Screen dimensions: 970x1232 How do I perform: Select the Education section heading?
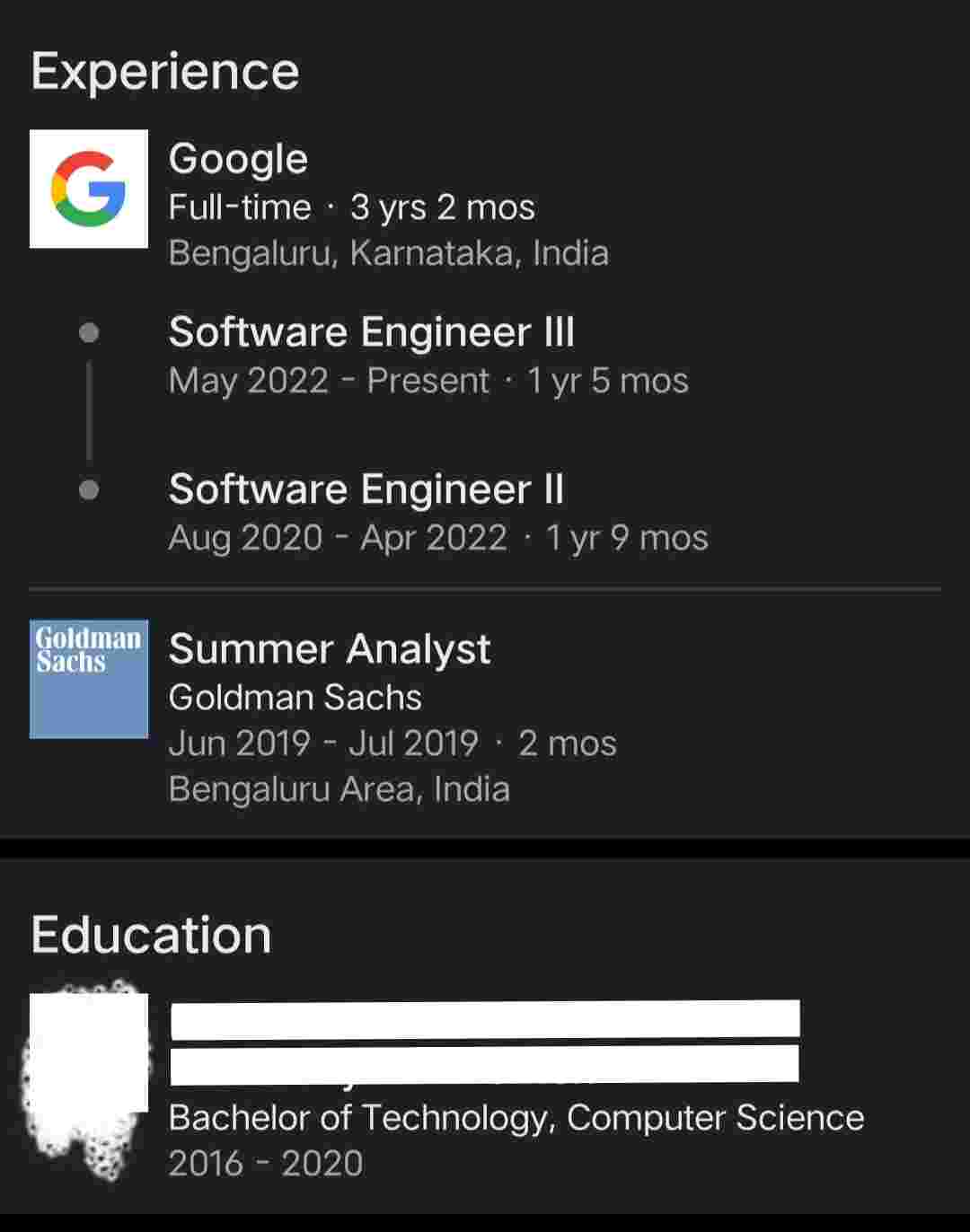point(150,934)
